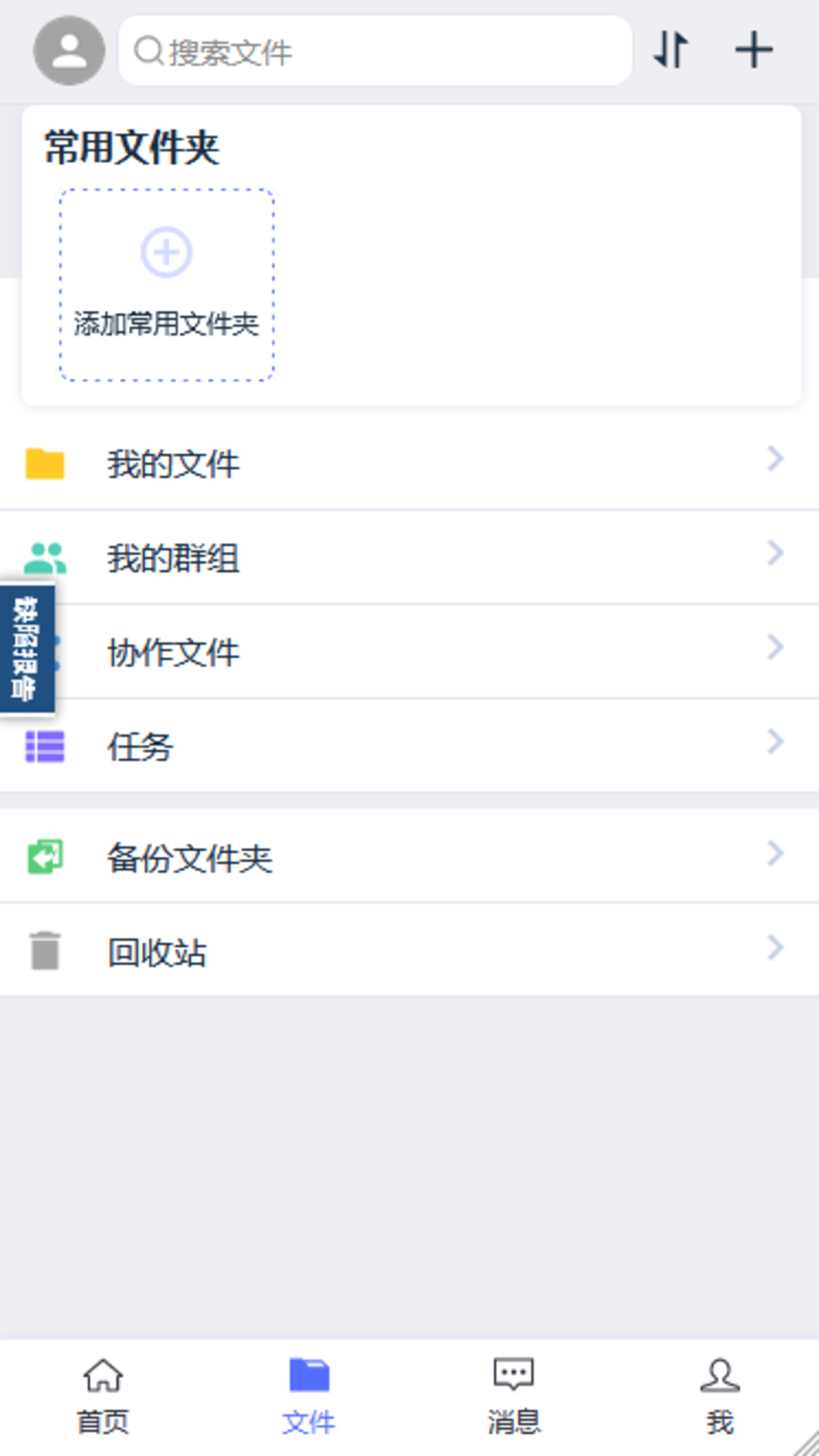The image size is (819, 1456).
Task: Expand 我的群组 using the right arrow
Action: tap(774, 554)
